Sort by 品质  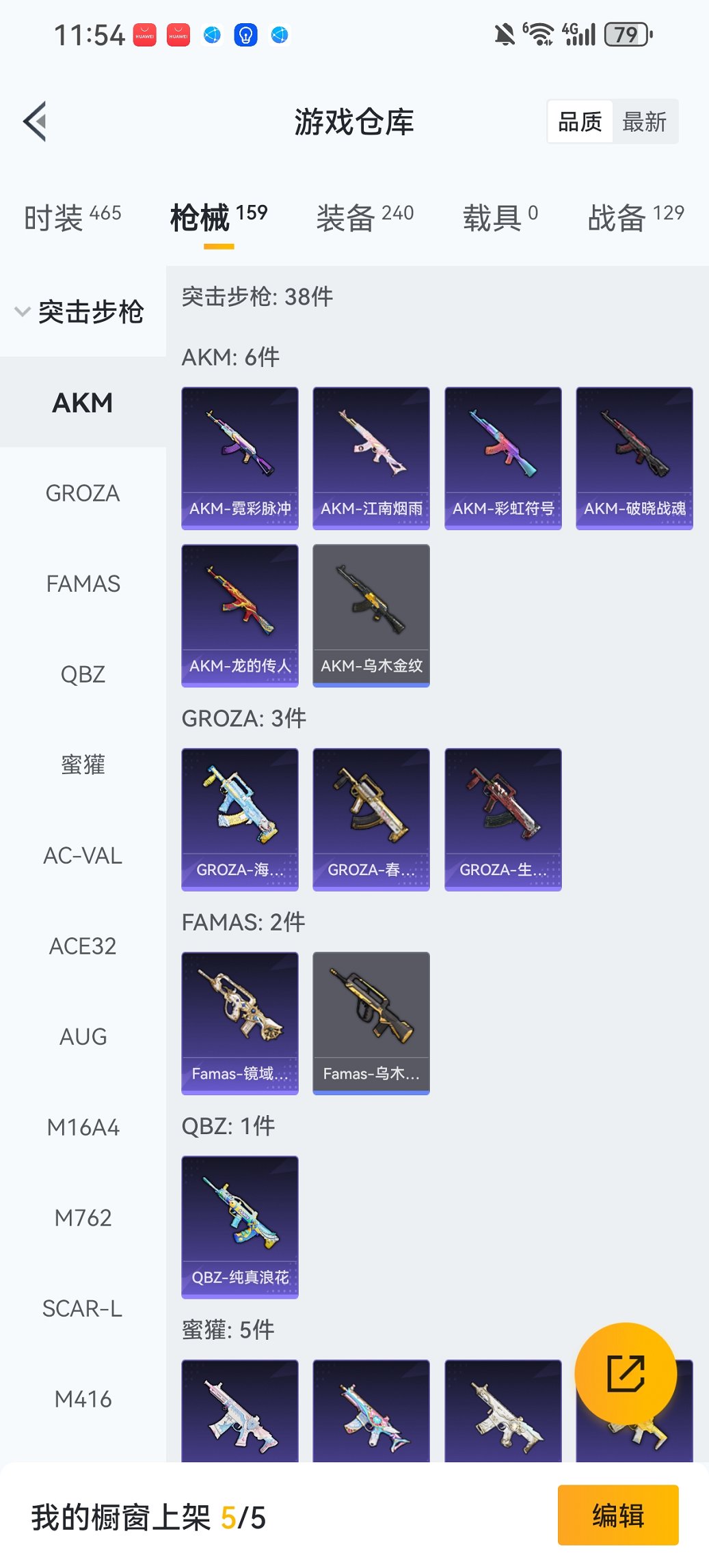tap(580, 122)
